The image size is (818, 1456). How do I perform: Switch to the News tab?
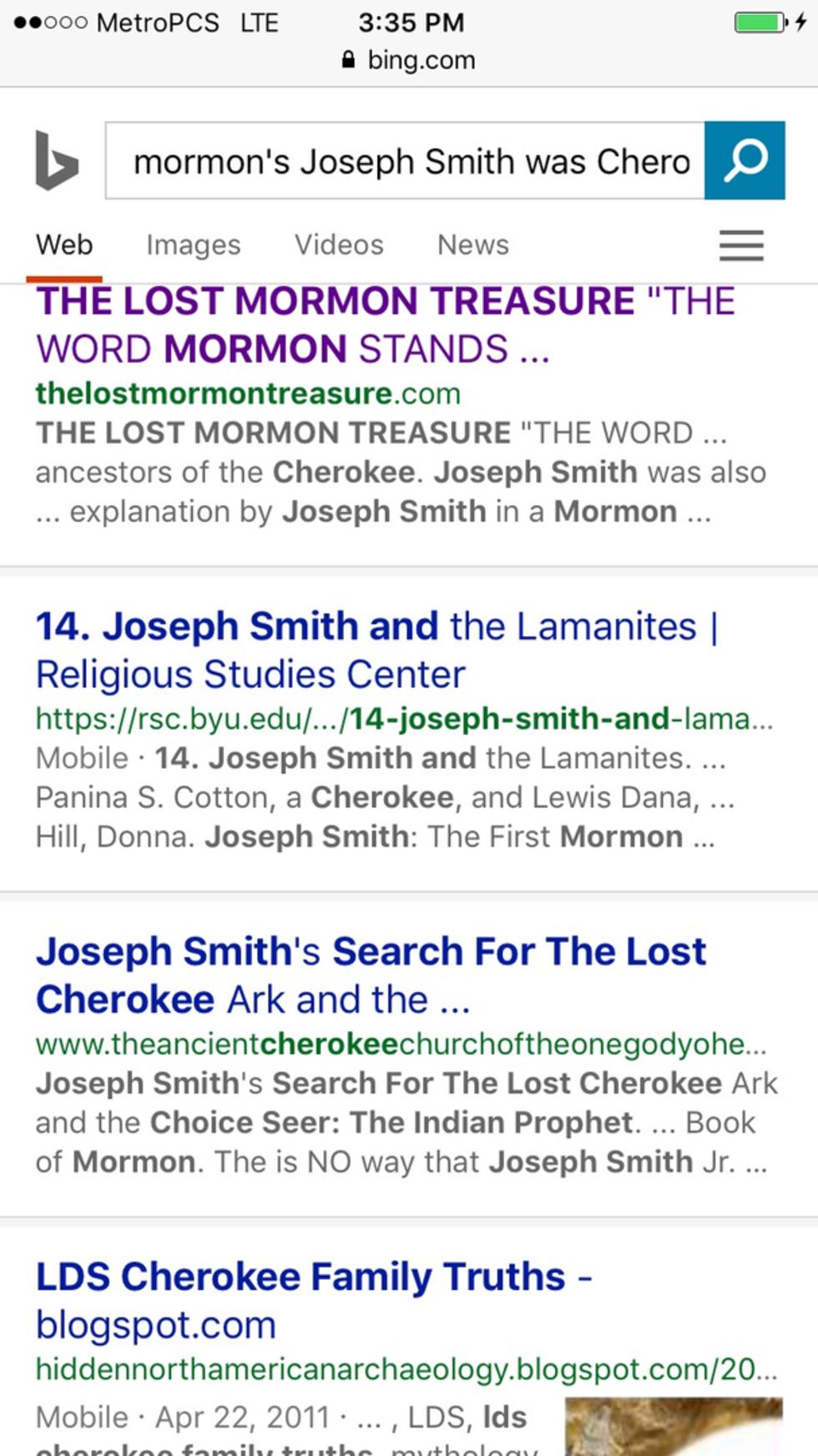coord(473,245)
